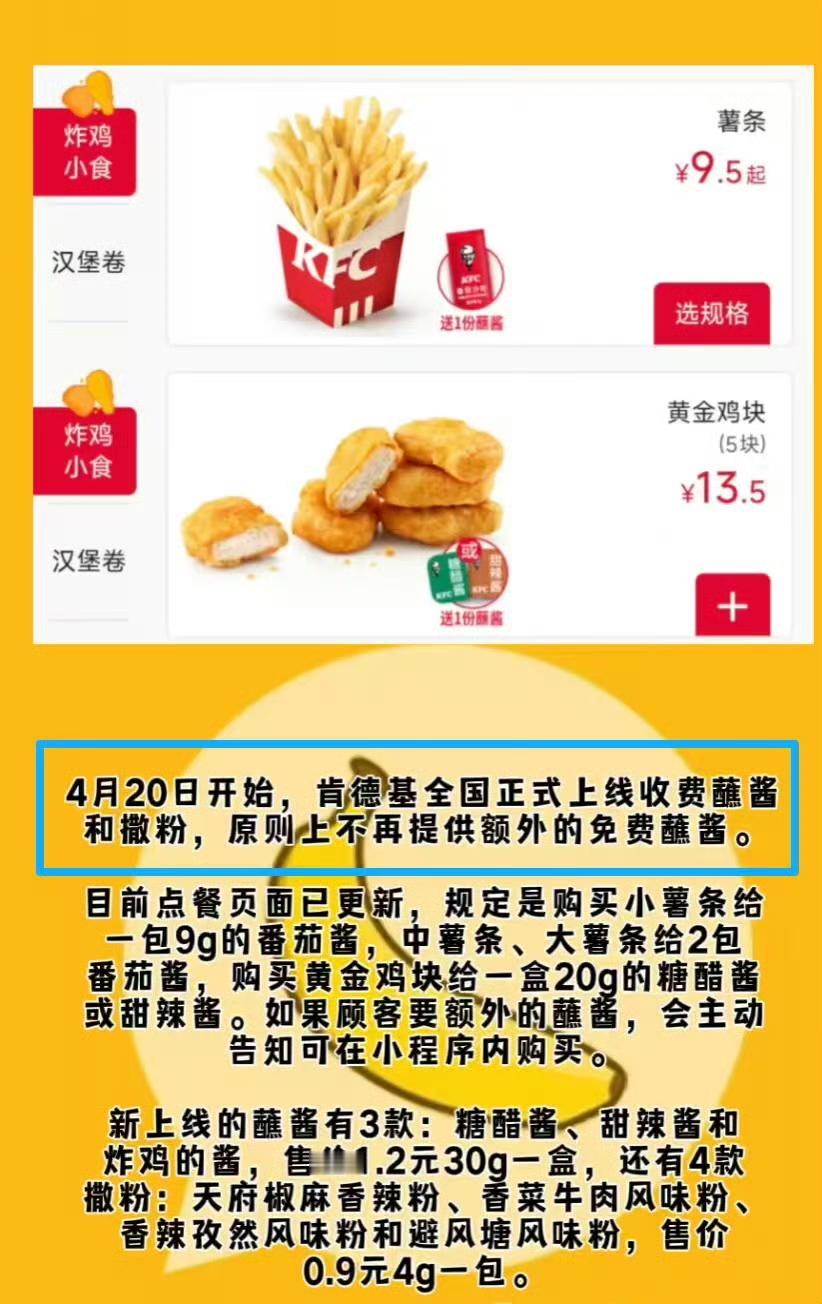Tap the red + button to add 黄金鸡块

coord(731,605)
